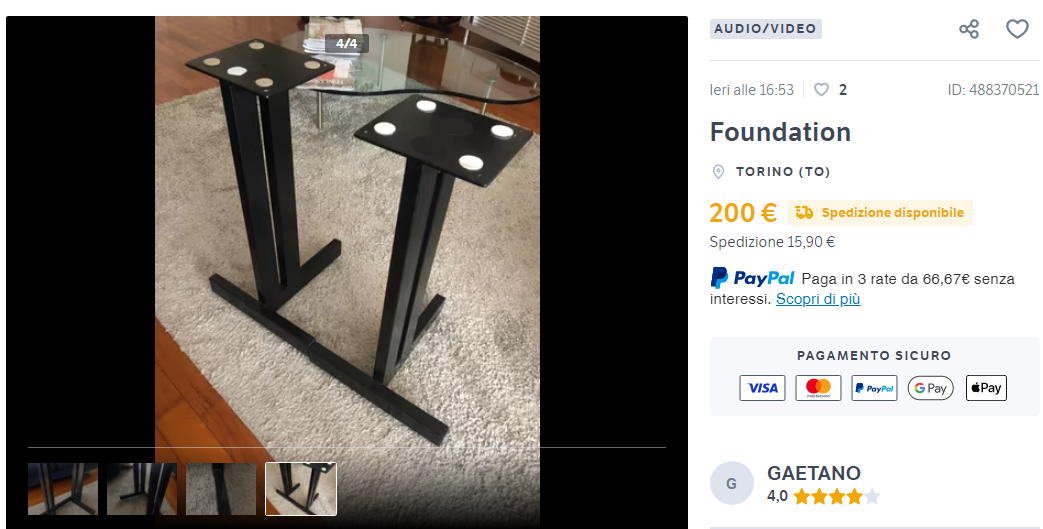Open seller Gaetano's profile
The height and width of the screenshot is (529, 1043).
pyautogui.click(x=813, y=474)
